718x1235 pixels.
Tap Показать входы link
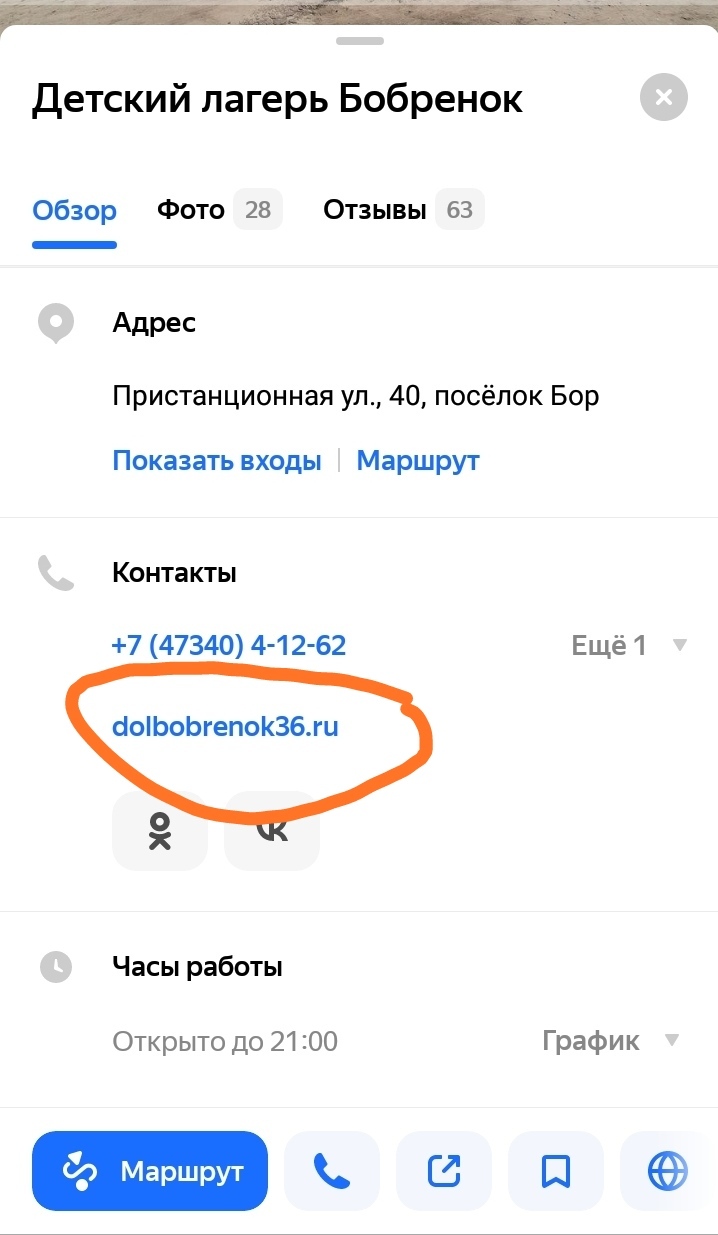(x=217, y=461)
